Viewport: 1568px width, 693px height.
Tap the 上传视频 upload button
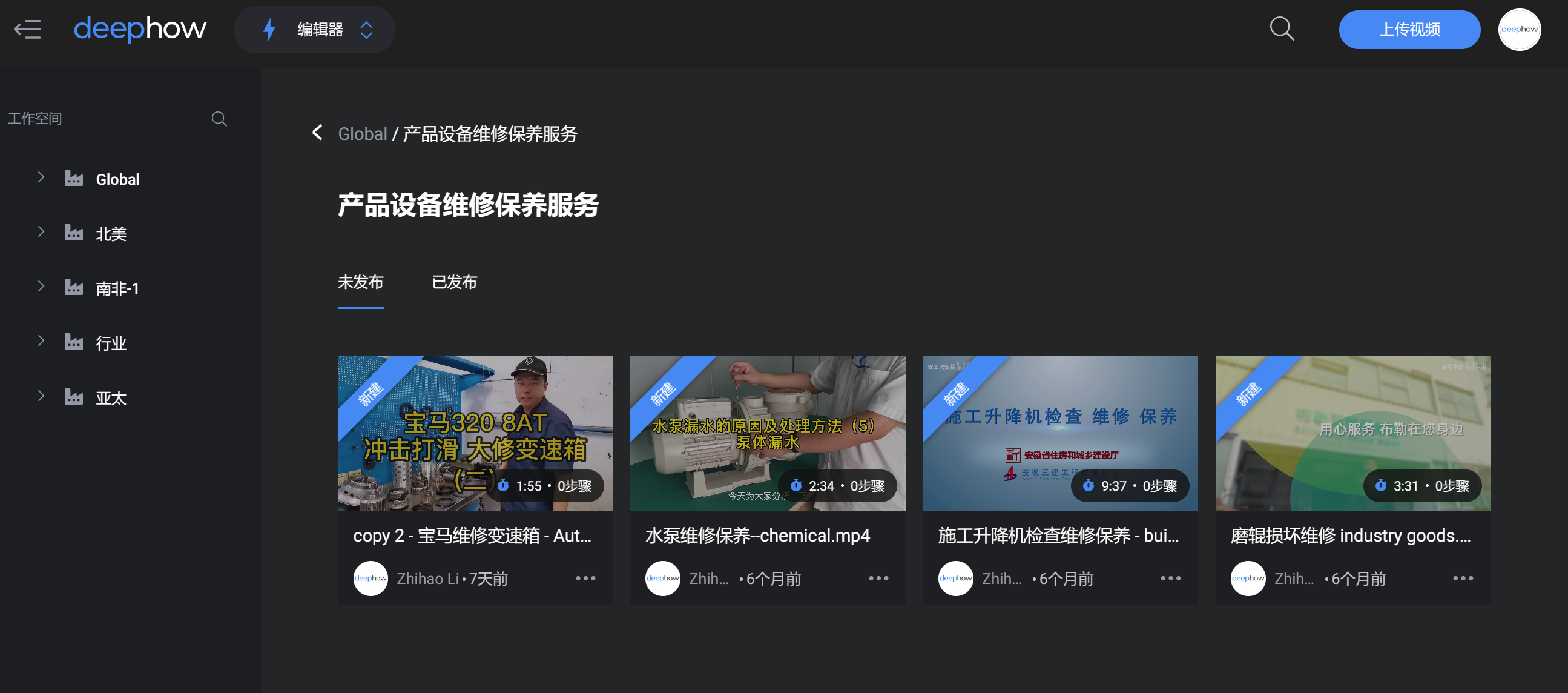(x=1409, y=29)
